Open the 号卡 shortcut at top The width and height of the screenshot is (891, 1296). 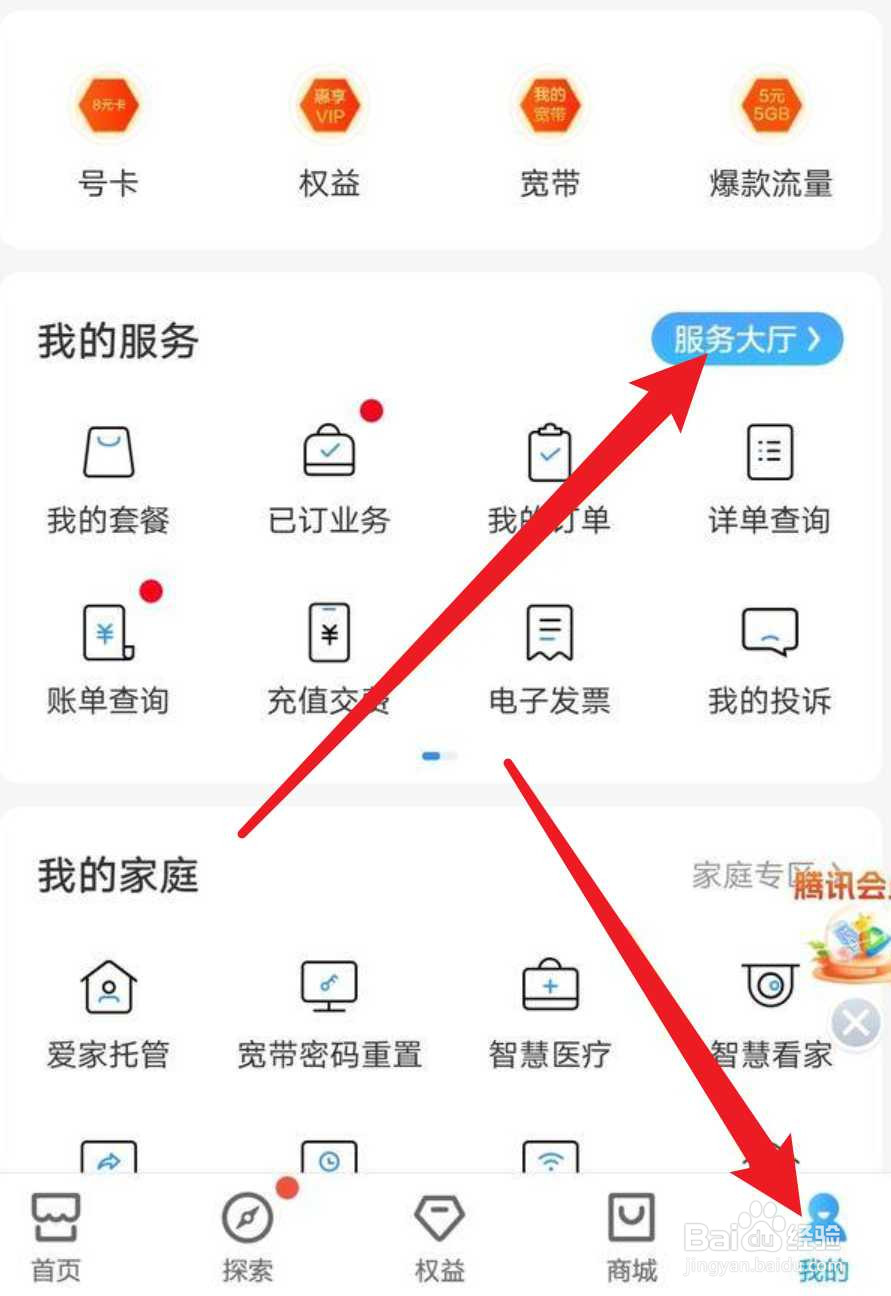(x=108, y=135)
